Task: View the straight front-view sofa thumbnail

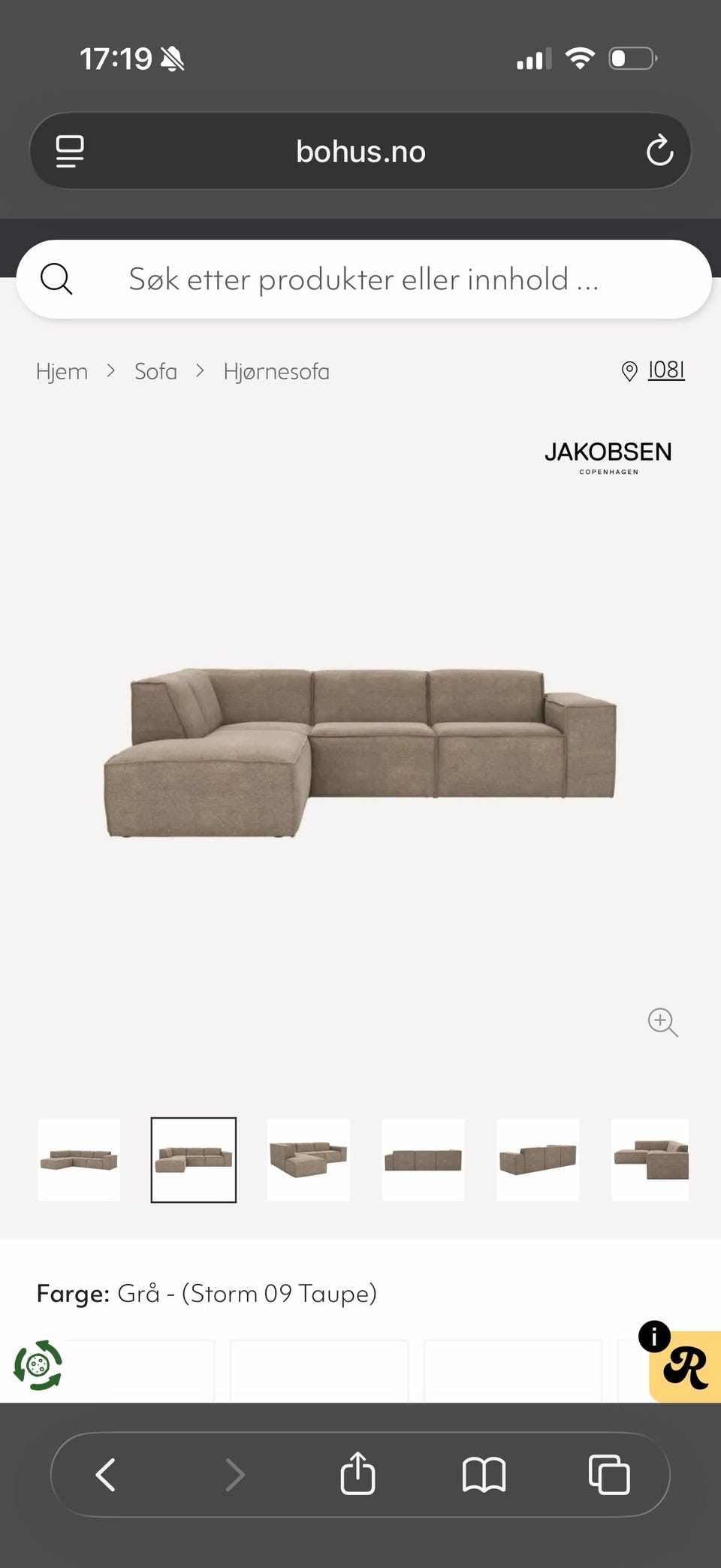Action: click(x=423, y=1159)
